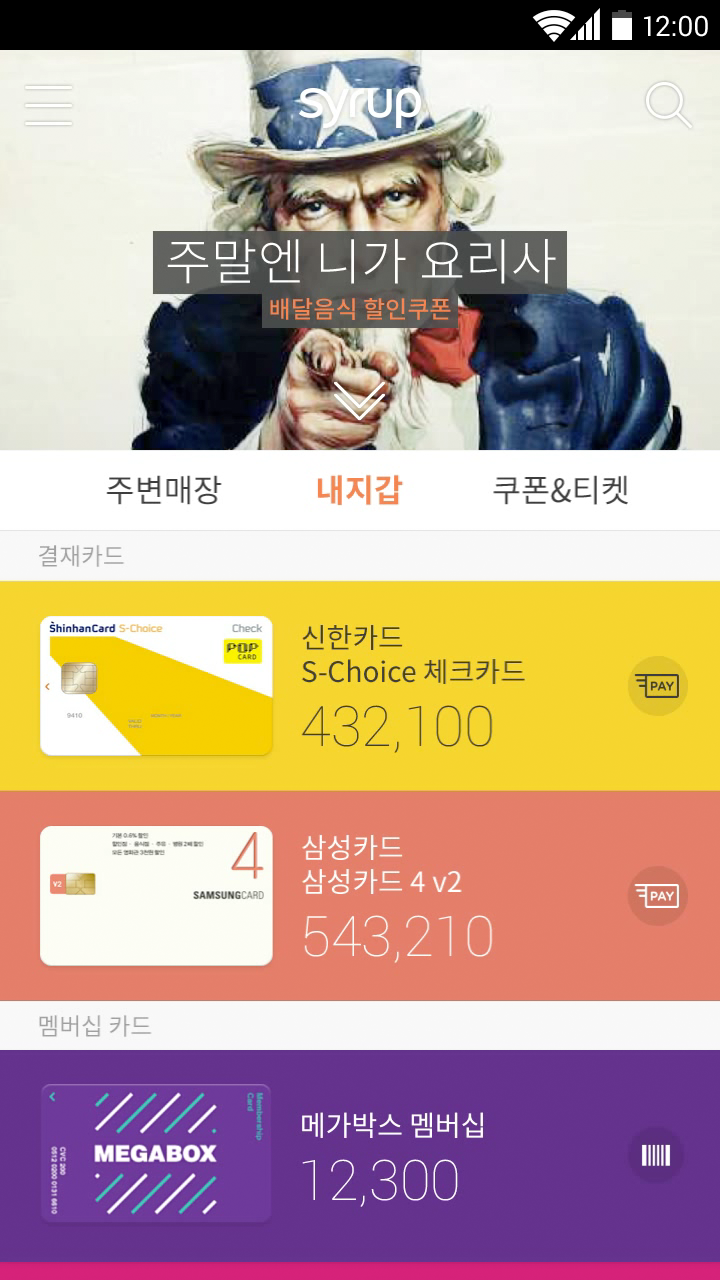Open the search magnifier icon
This screenshot has width=720, height=1280.
(668, 105)
